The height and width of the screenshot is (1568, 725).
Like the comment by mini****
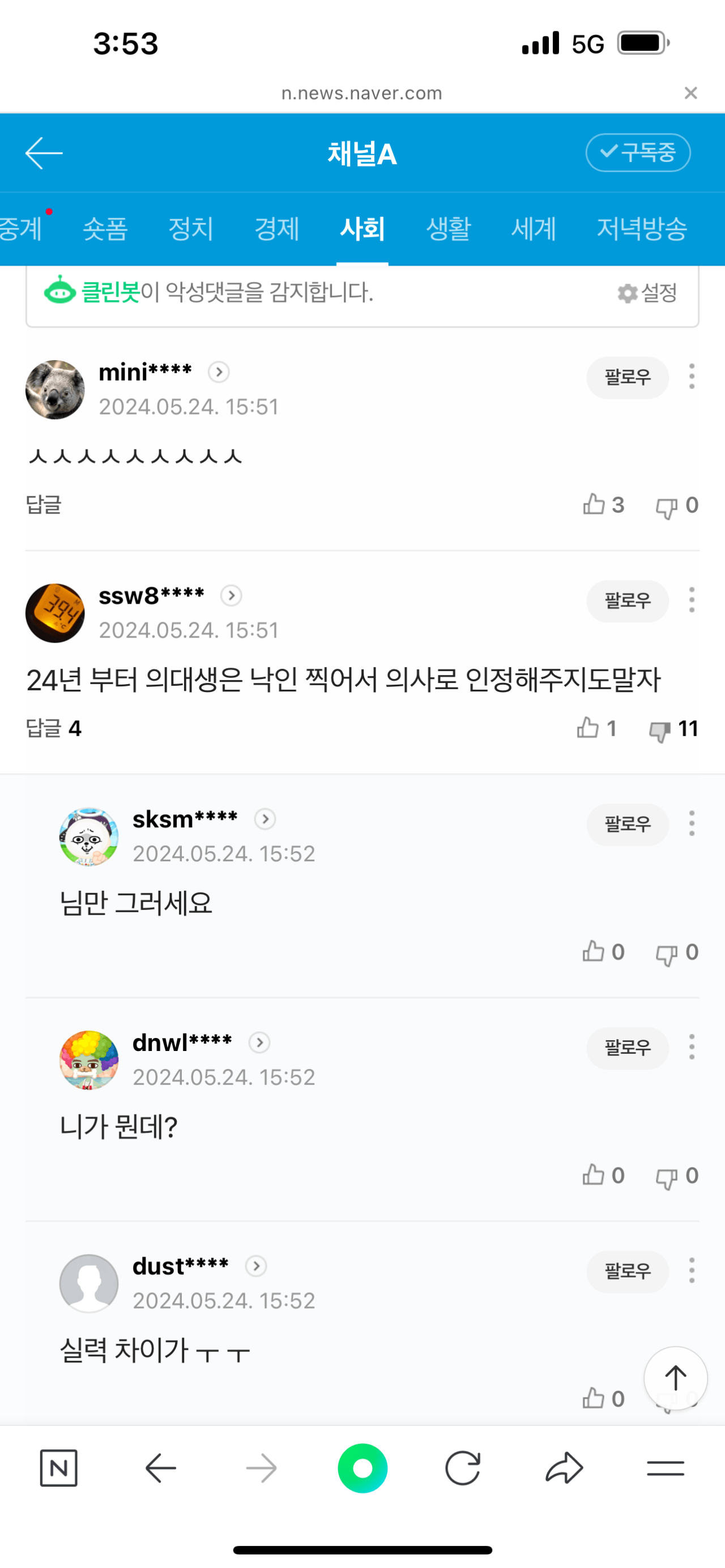[594, 505]
